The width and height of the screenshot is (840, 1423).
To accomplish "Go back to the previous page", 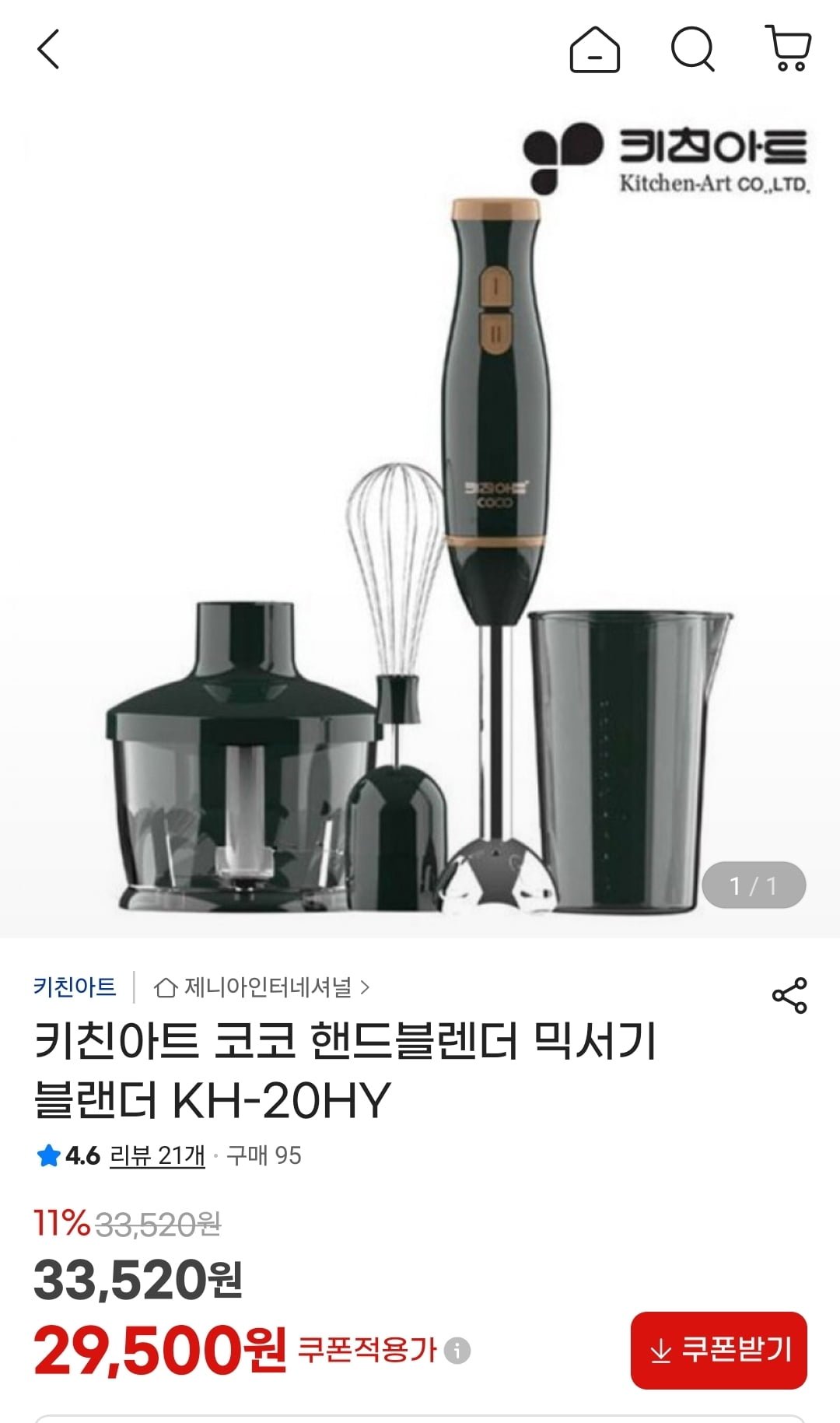I will (x=48, y=50).
